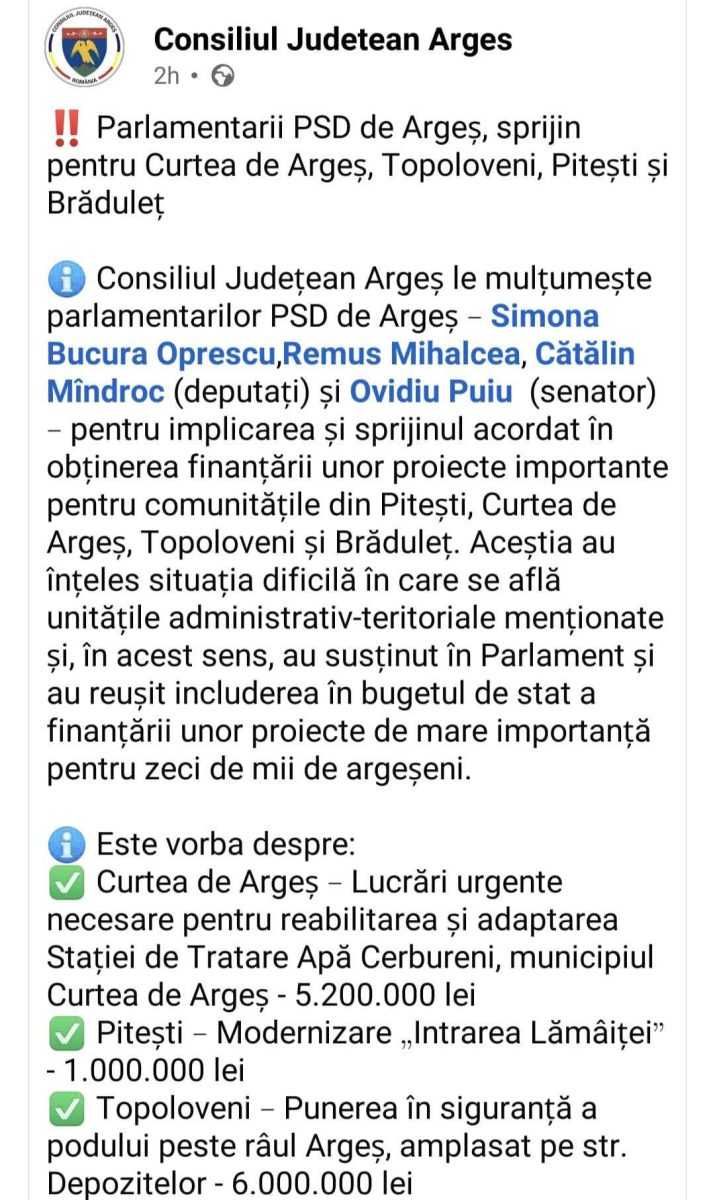Screen dimensions: 715x1200
Task: Open Consiliul Judetean Arges profile picture
Action: pyautogui.click(x=84, y=50)
